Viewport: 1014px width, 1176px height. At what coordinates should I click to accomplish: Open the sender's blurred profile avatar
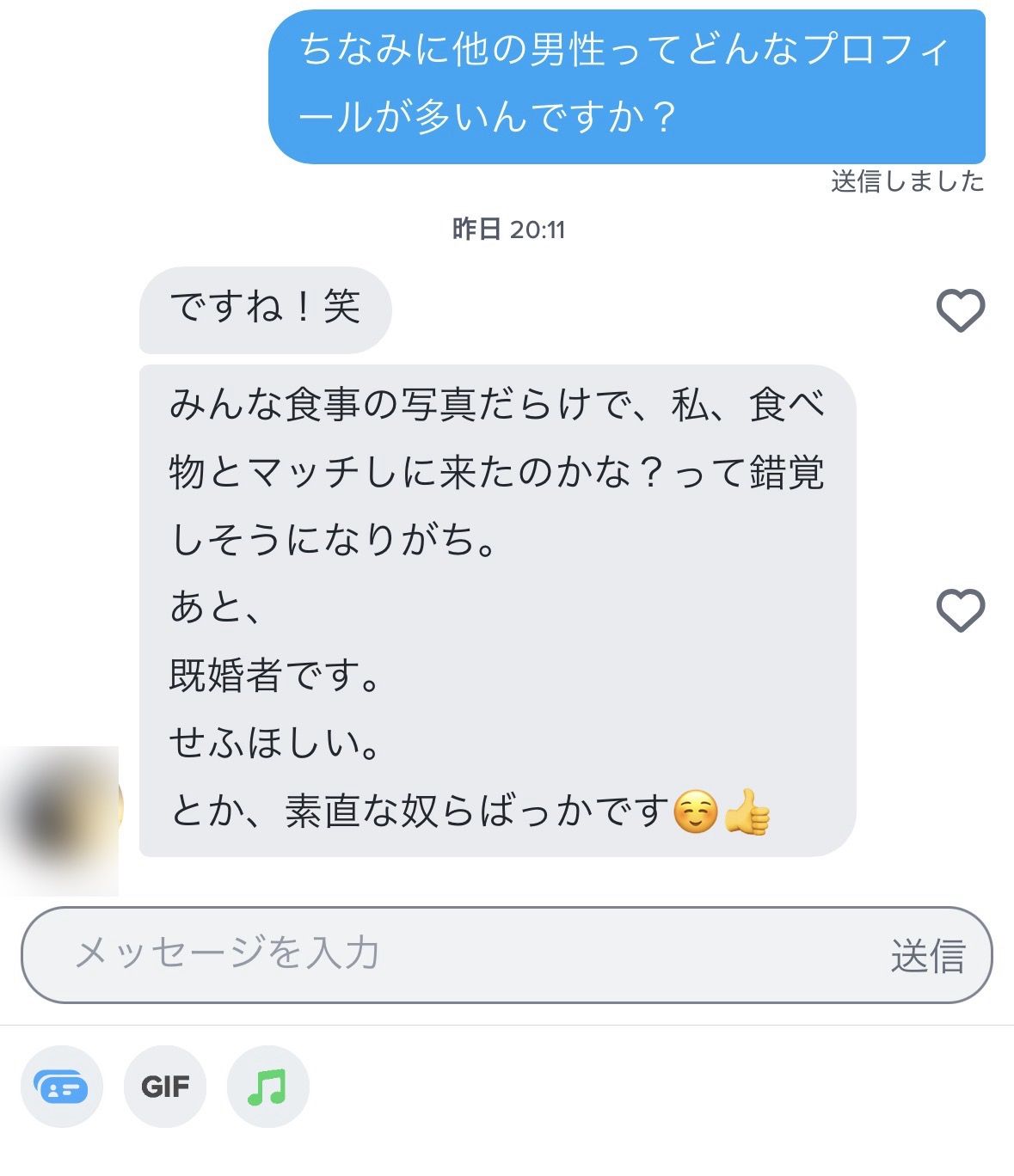[62, 817]
